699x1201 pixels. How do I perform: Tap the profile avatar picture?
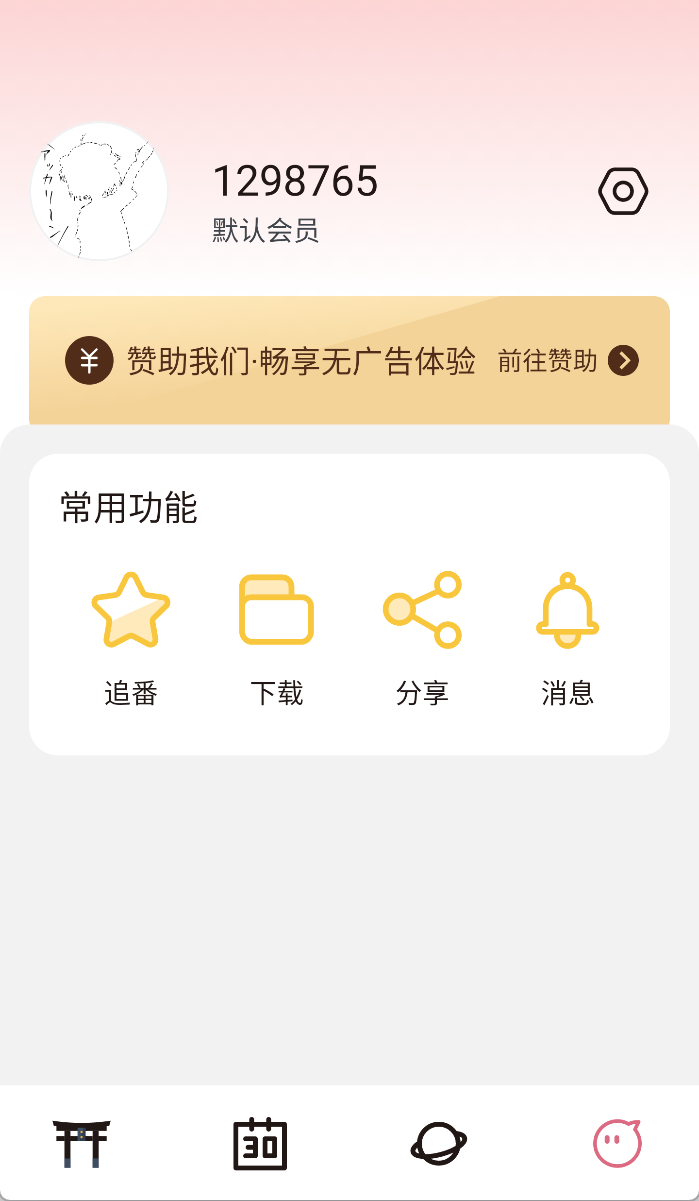coord(99,191)
